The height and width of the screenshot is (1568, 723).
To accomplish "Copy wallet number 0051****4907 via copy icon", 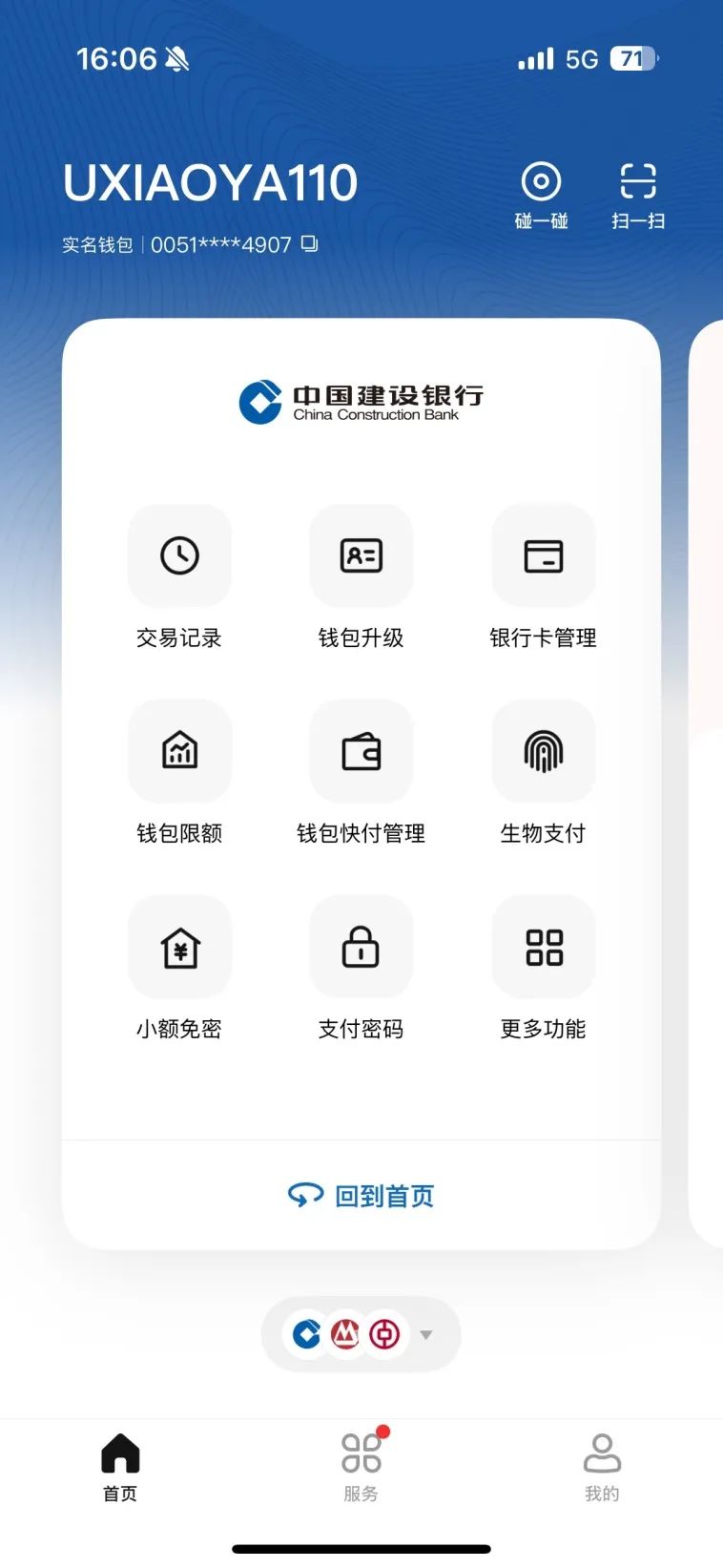I will pos(307,245).
